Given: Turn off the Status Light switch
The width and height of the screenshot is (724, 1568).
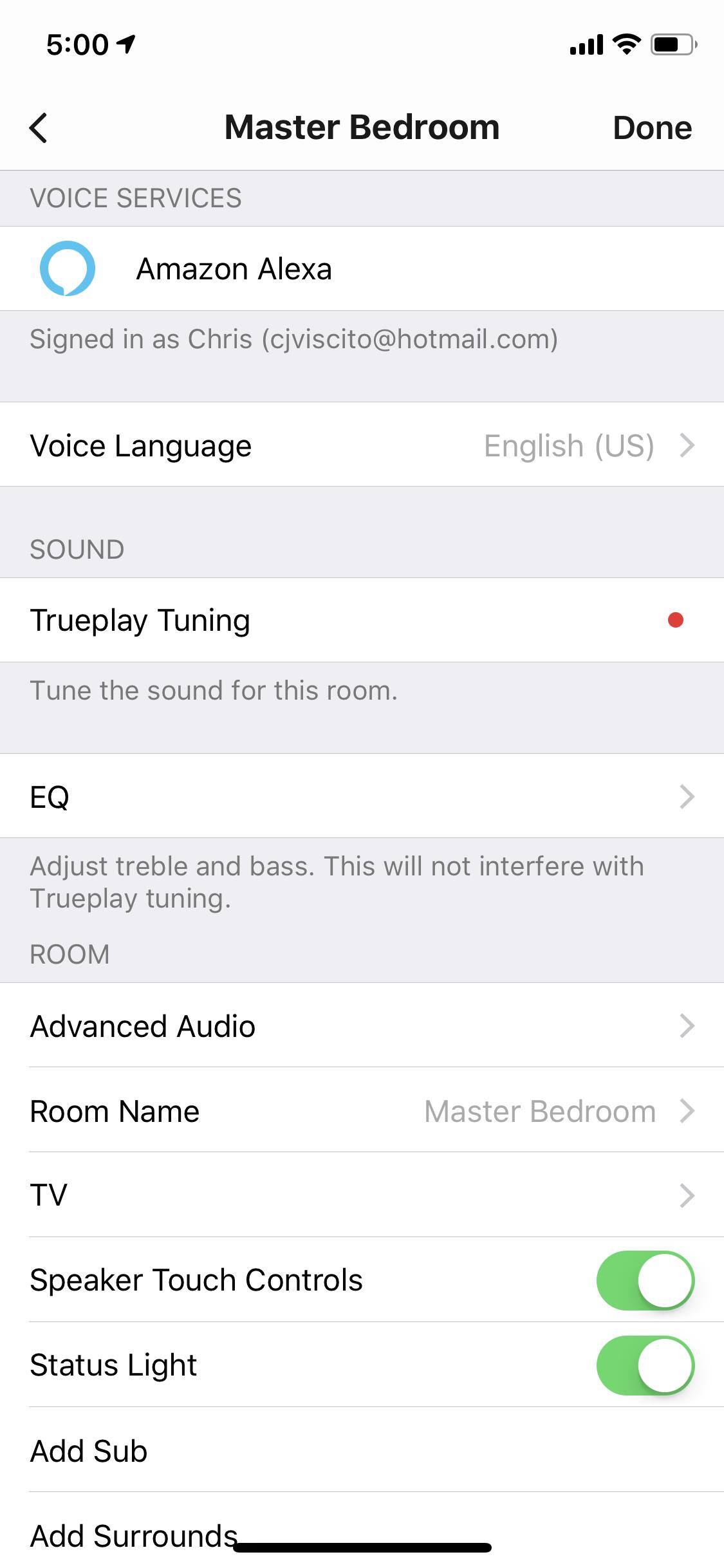Looking at the screenshot, I should pyautogui.click(x=645, y=1365).
